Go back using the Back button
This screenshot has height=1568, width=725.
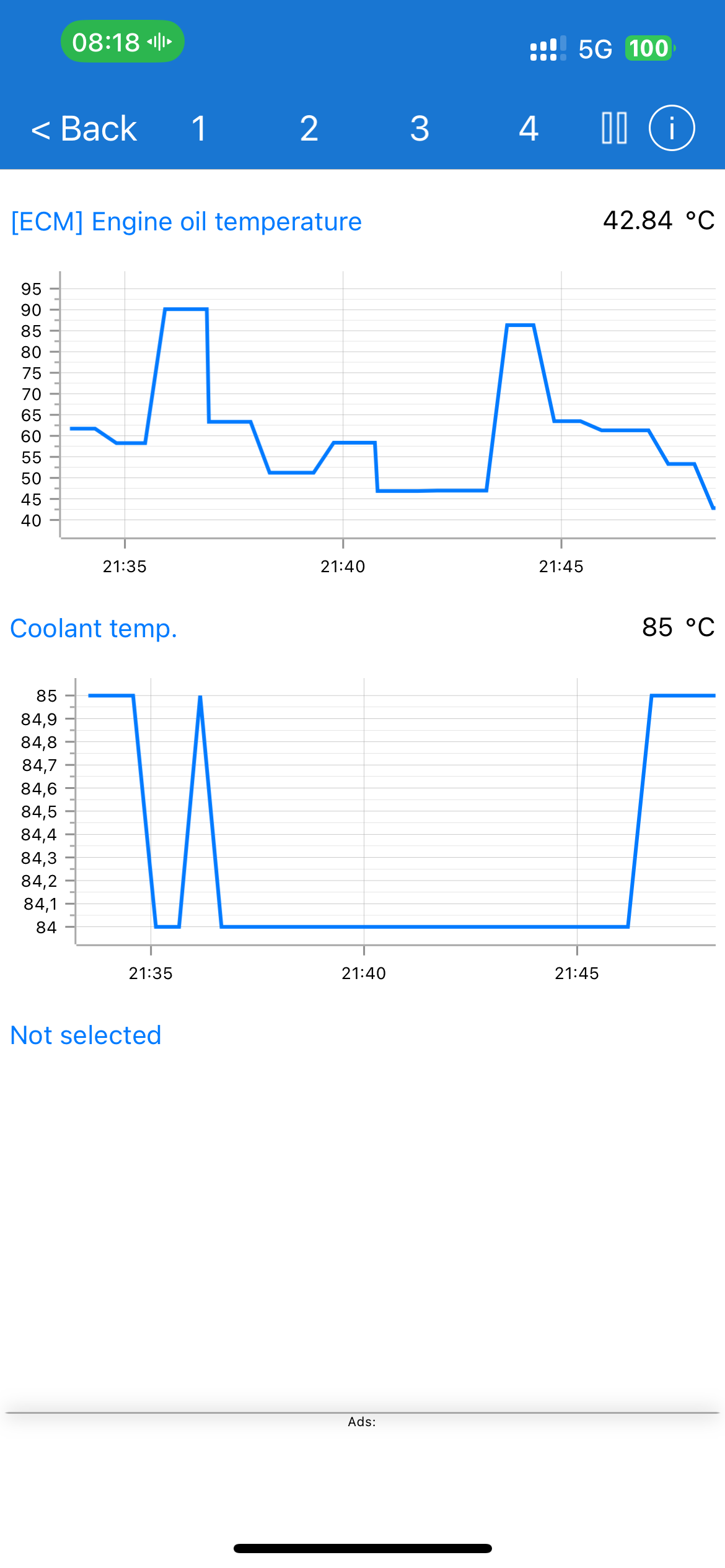(84, 129)
